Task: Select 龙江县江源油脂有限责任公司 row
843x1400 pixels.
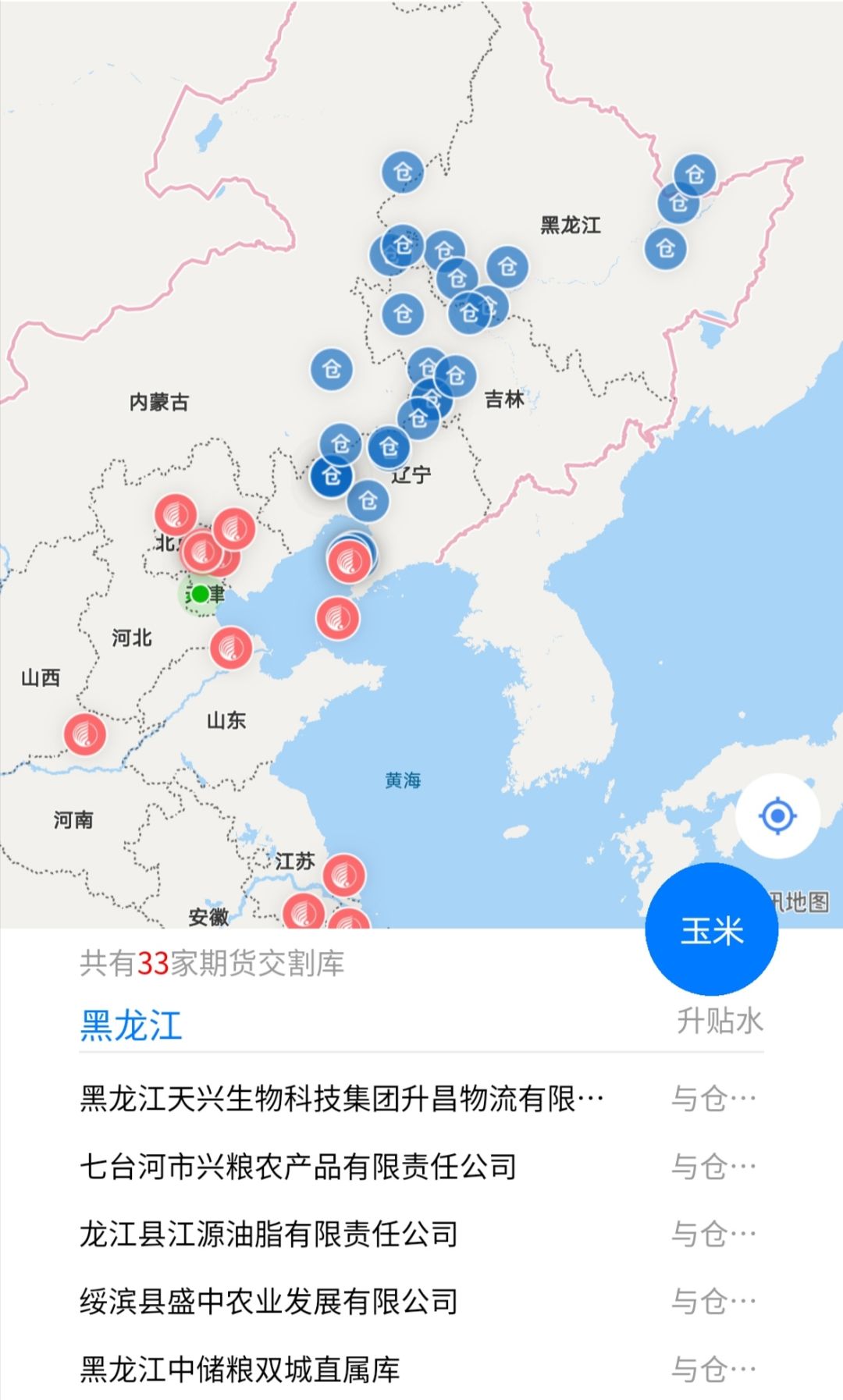Action: 269,1234
